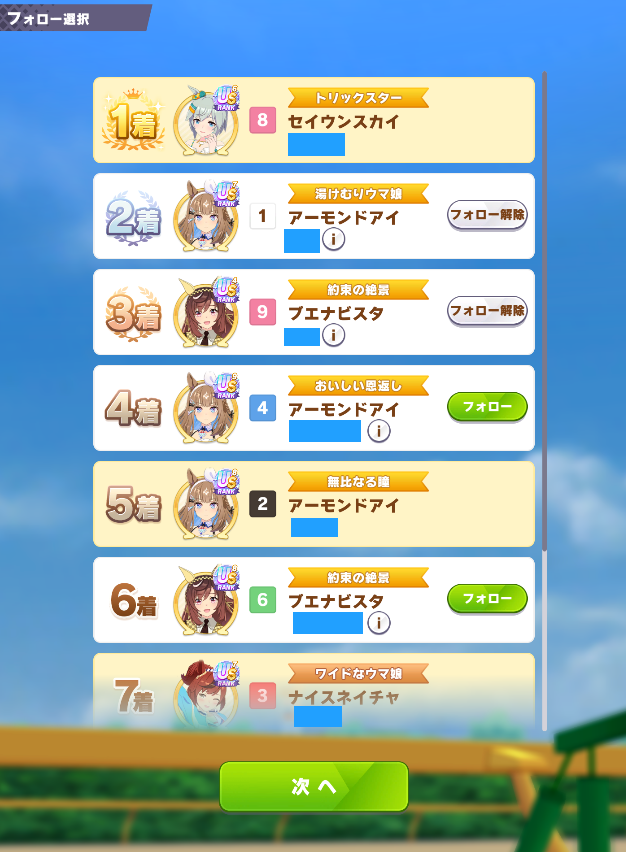Open info icon on 6th place row
Screen dimensions: 626x852
pos(379,623)
